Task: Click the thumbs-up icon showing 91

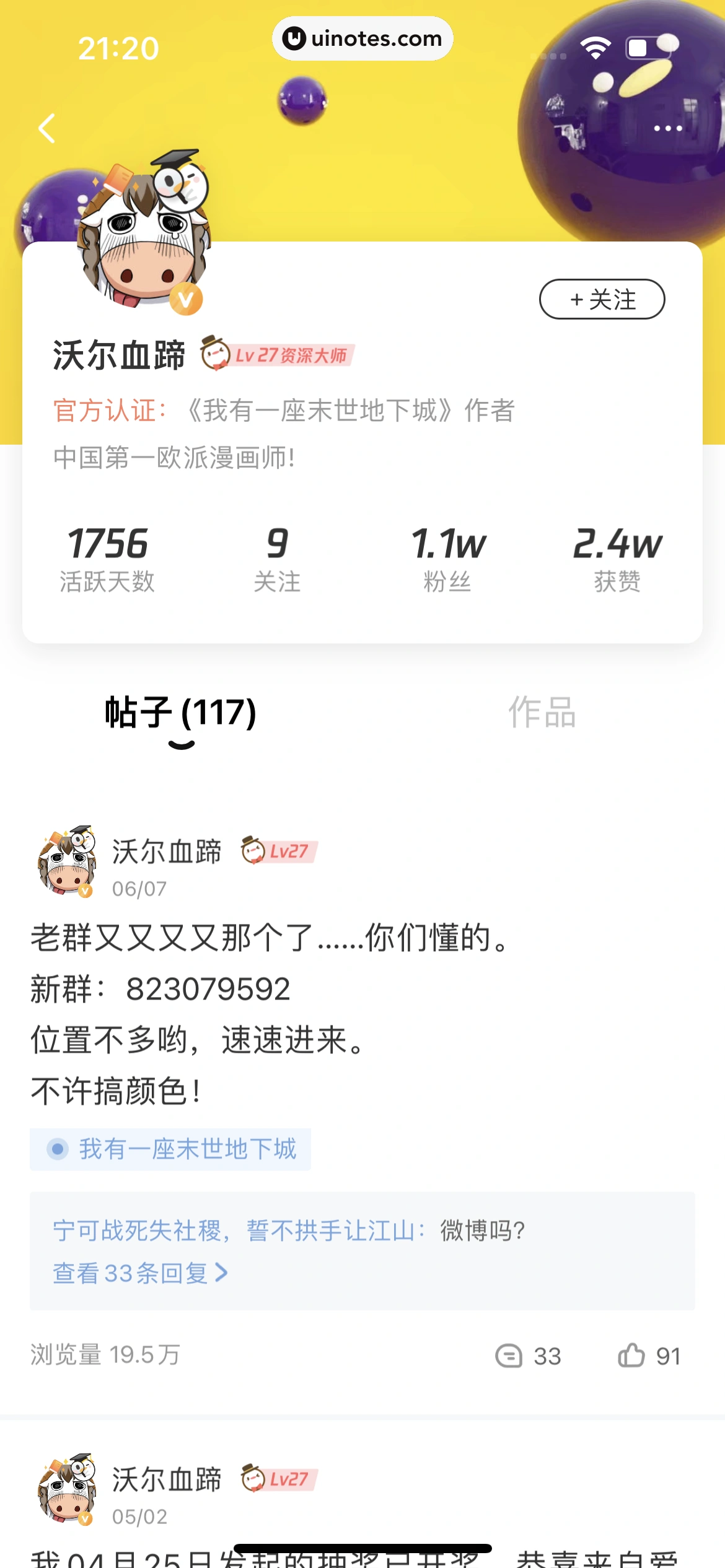Action: click(x=631, y=1355)
